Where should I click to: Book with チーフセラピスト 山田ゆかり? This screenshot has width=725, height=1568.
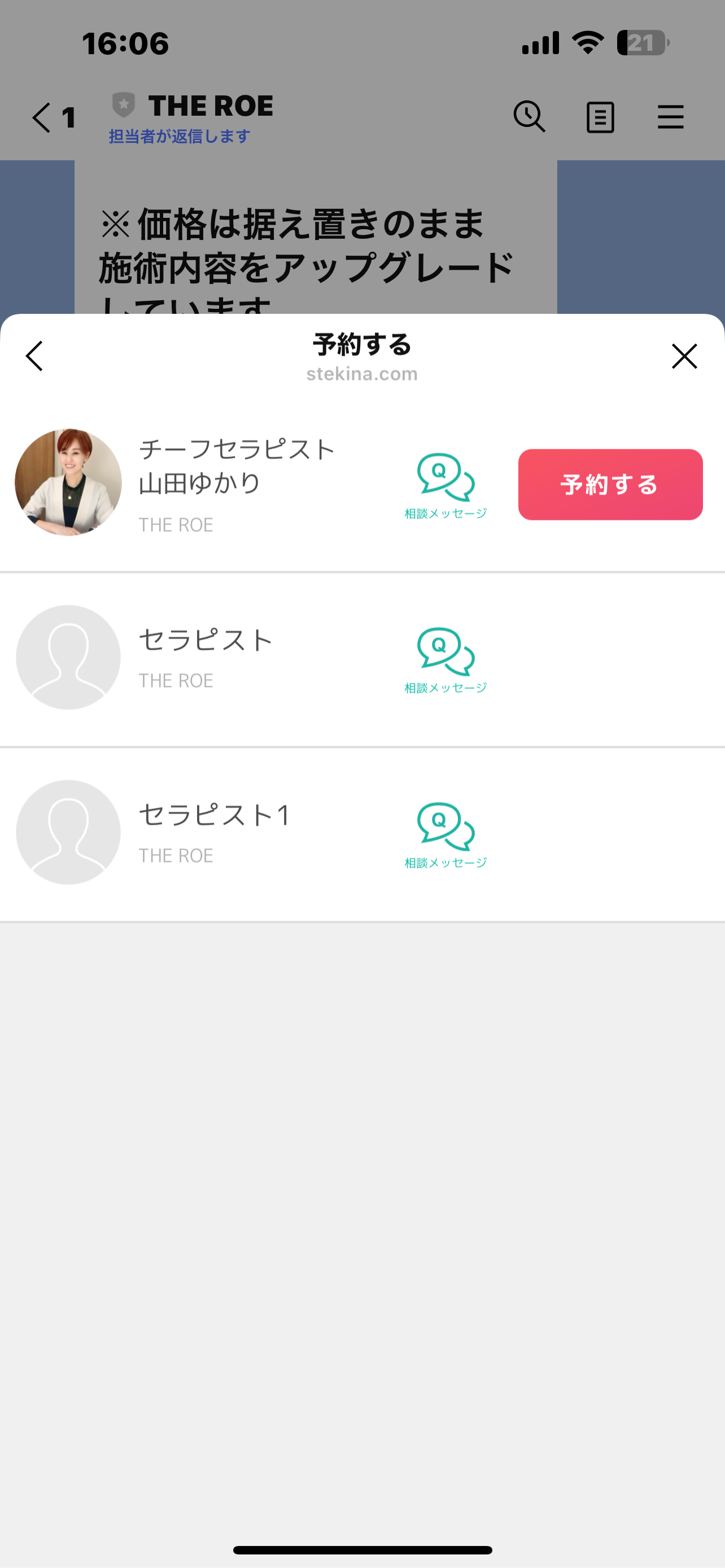coord(610,484)
